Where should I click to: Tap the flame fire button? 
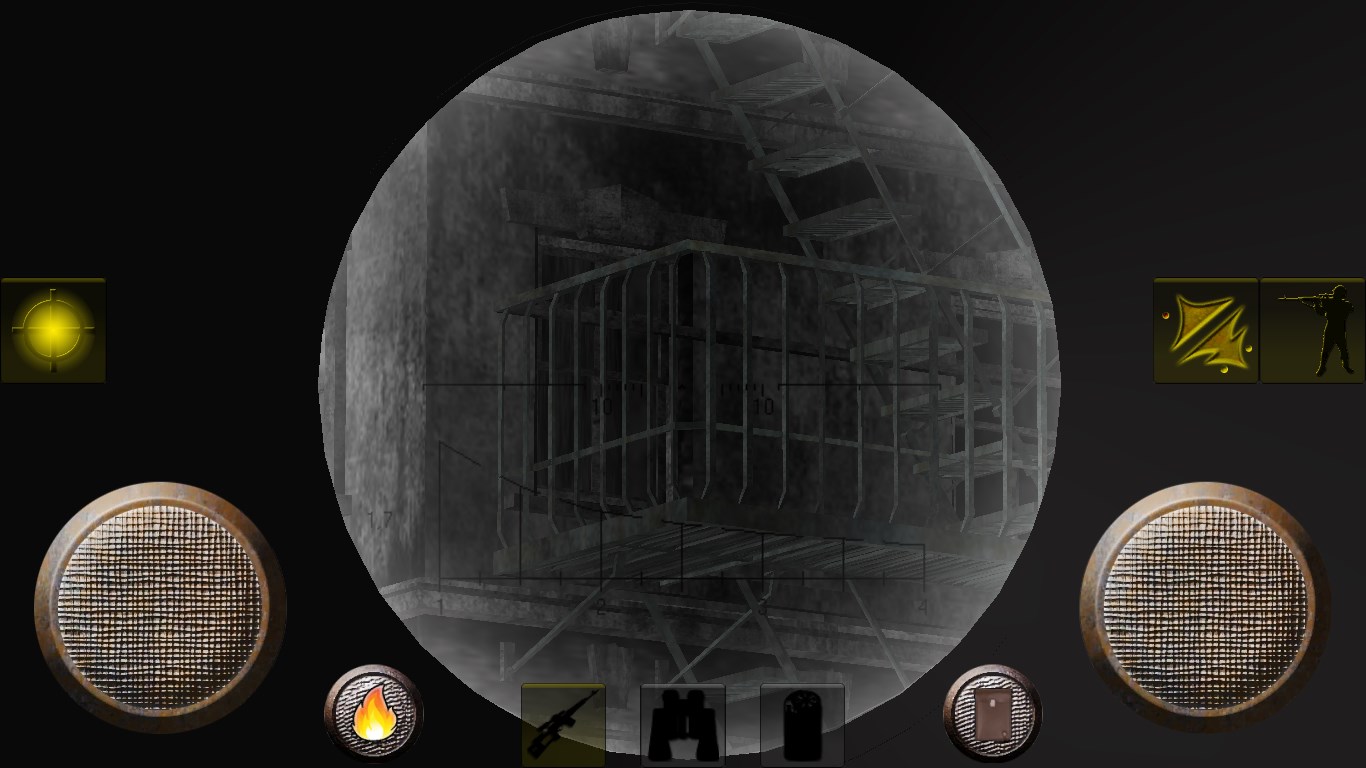coord(373,714)
